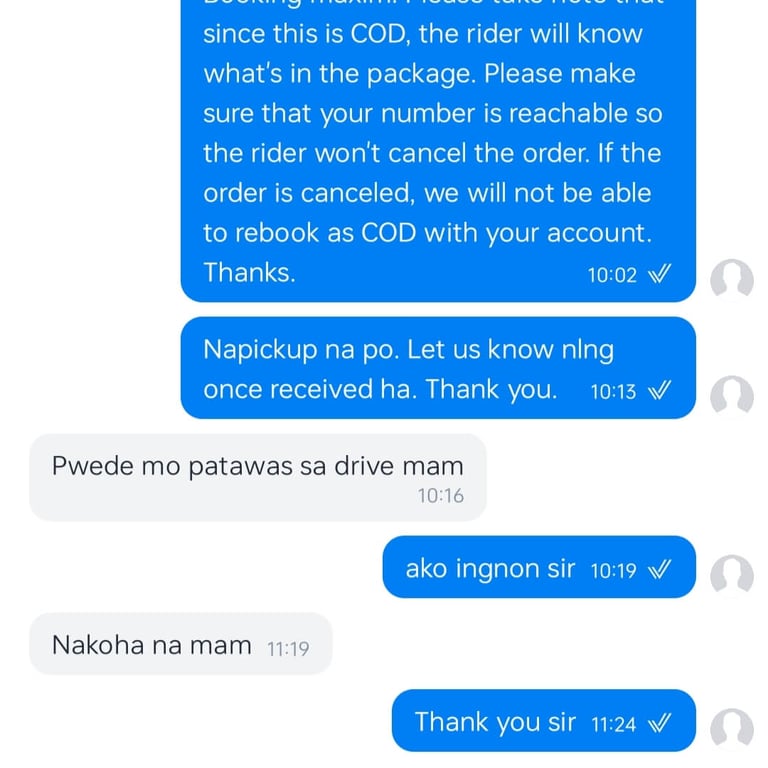This screenshot has width=768, height=768.
Task: Tap profile avatar next to "ako ingnon sir"
Action: 732,576
